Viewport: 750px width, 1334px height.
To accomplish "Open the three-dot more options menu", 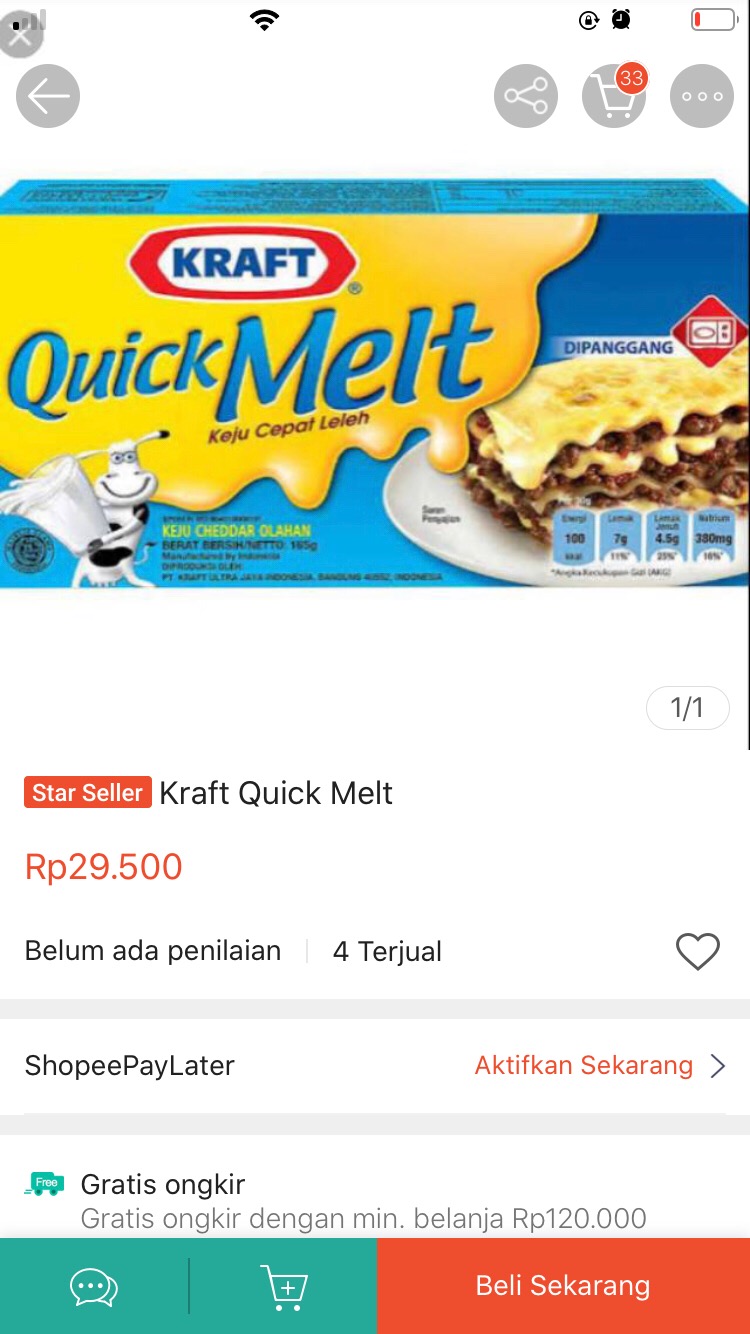I will (x=701, y=96).
